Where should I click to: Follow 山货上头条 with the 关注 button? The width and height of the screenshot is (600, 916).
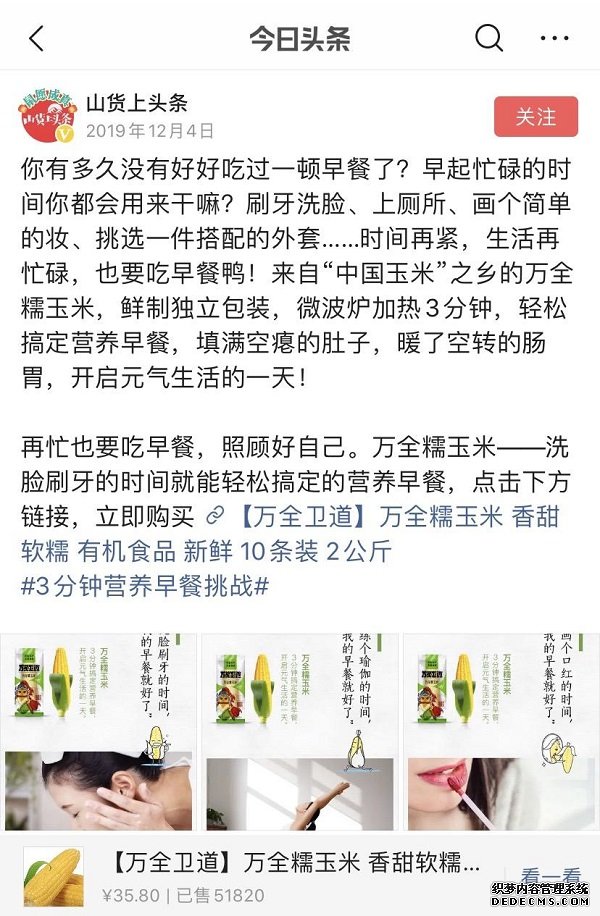[x=536, y=117]
